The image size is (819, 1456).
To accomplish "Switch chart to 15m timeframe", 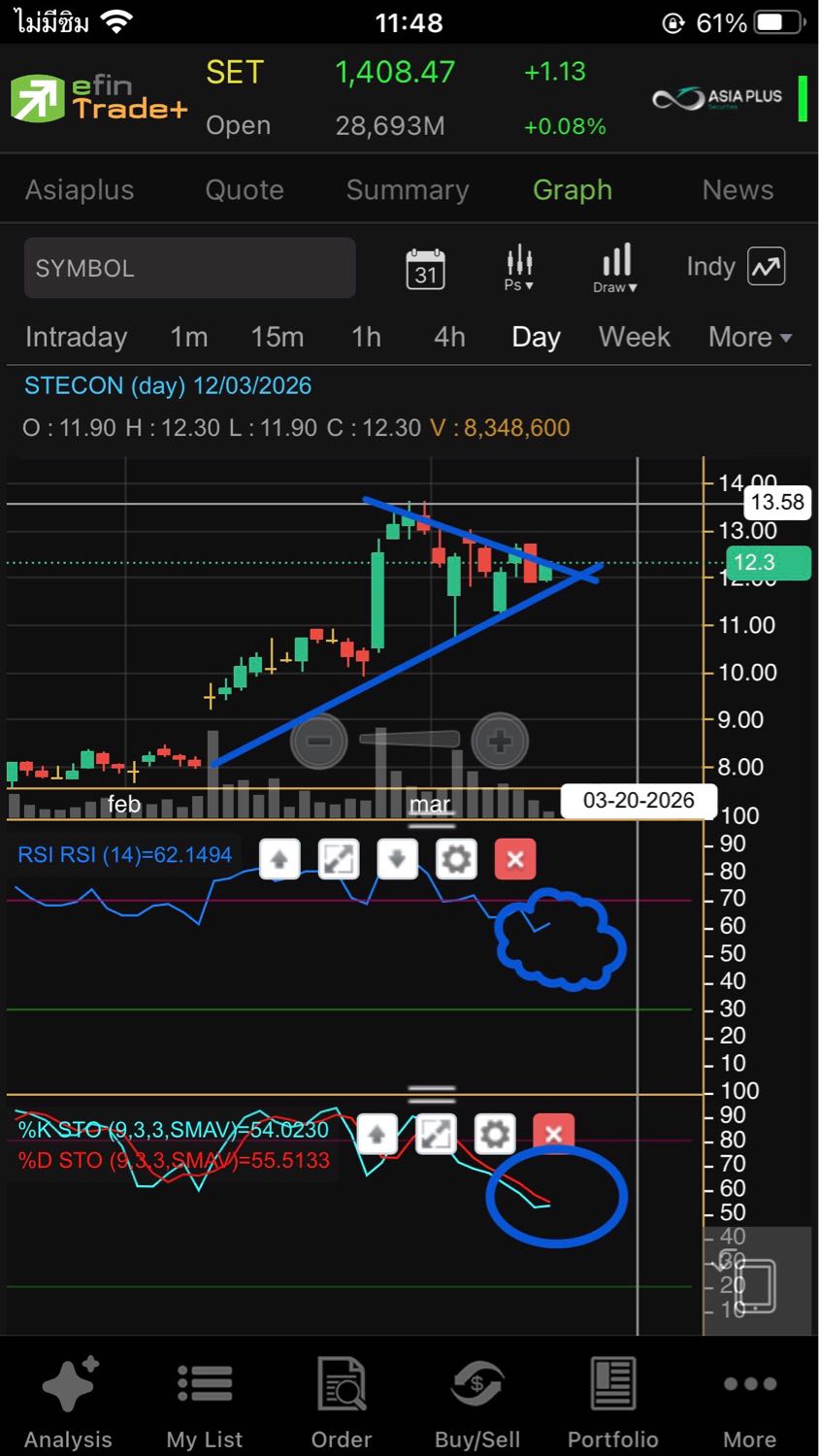I will point(277,337).
